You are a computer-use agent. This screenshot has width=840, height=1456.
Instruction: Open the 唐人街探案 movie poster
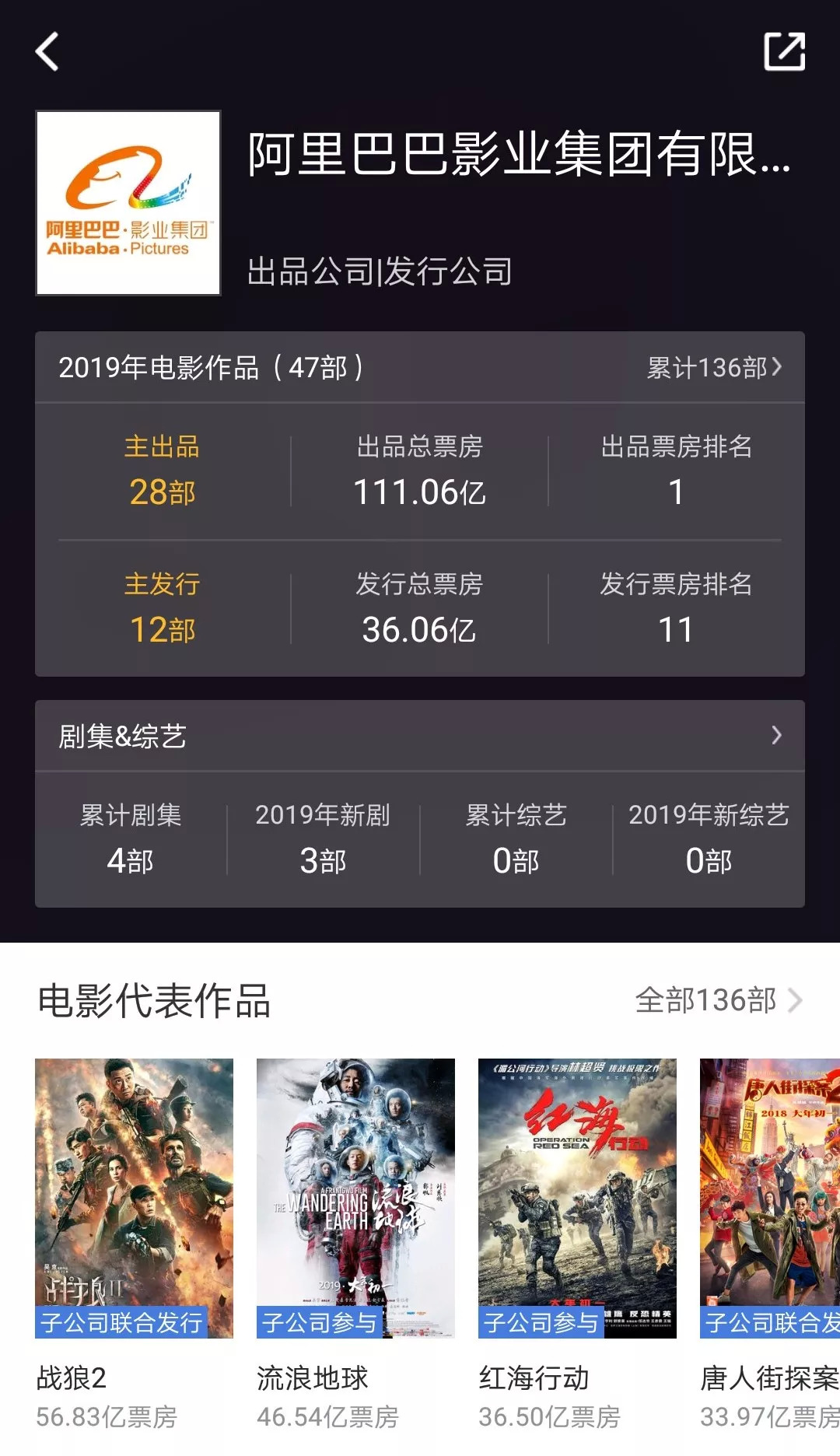click(769, 1198)
